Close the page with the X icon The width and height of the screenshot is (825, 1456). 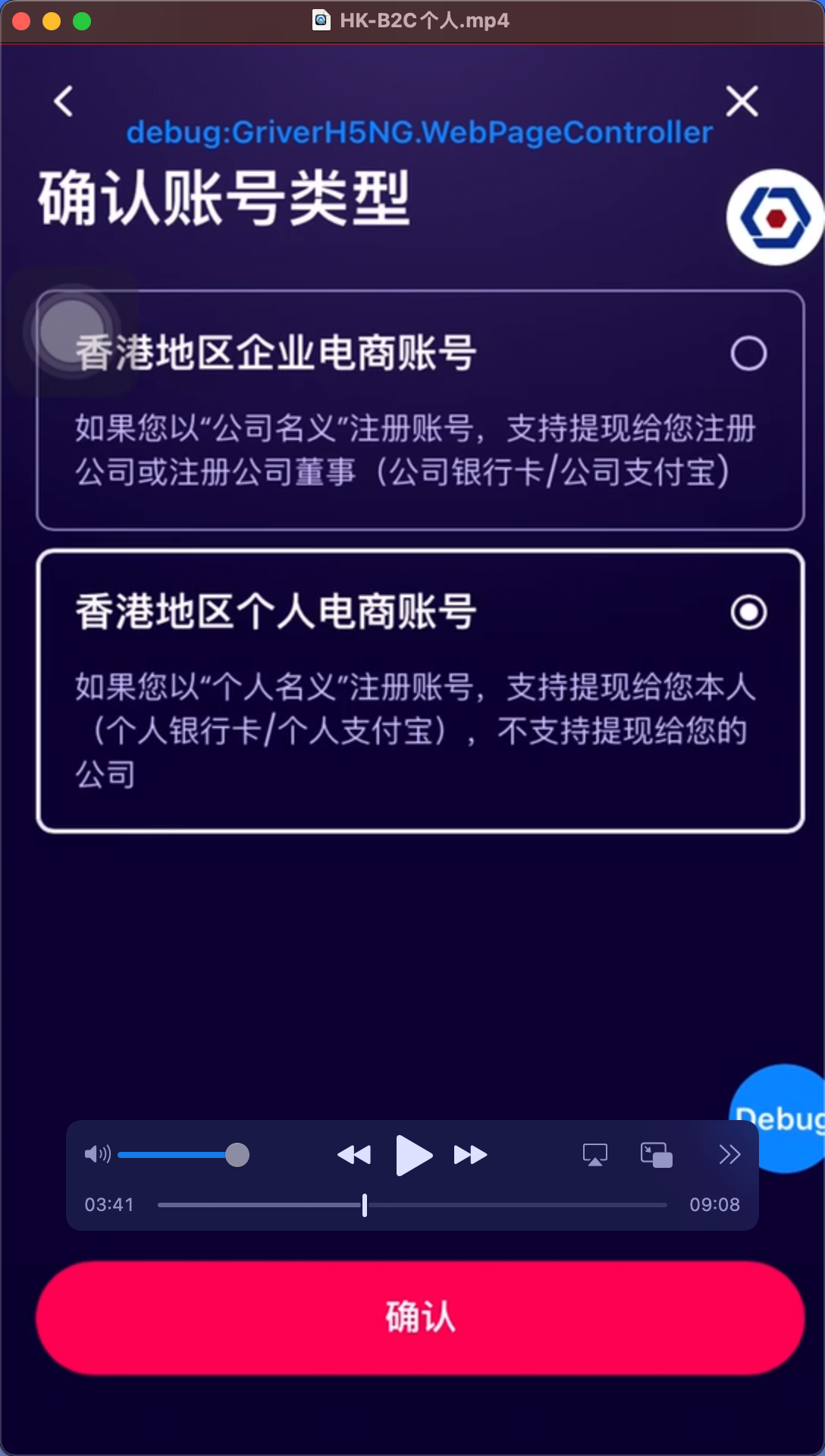pyautogui.click(x=742, y=102)
